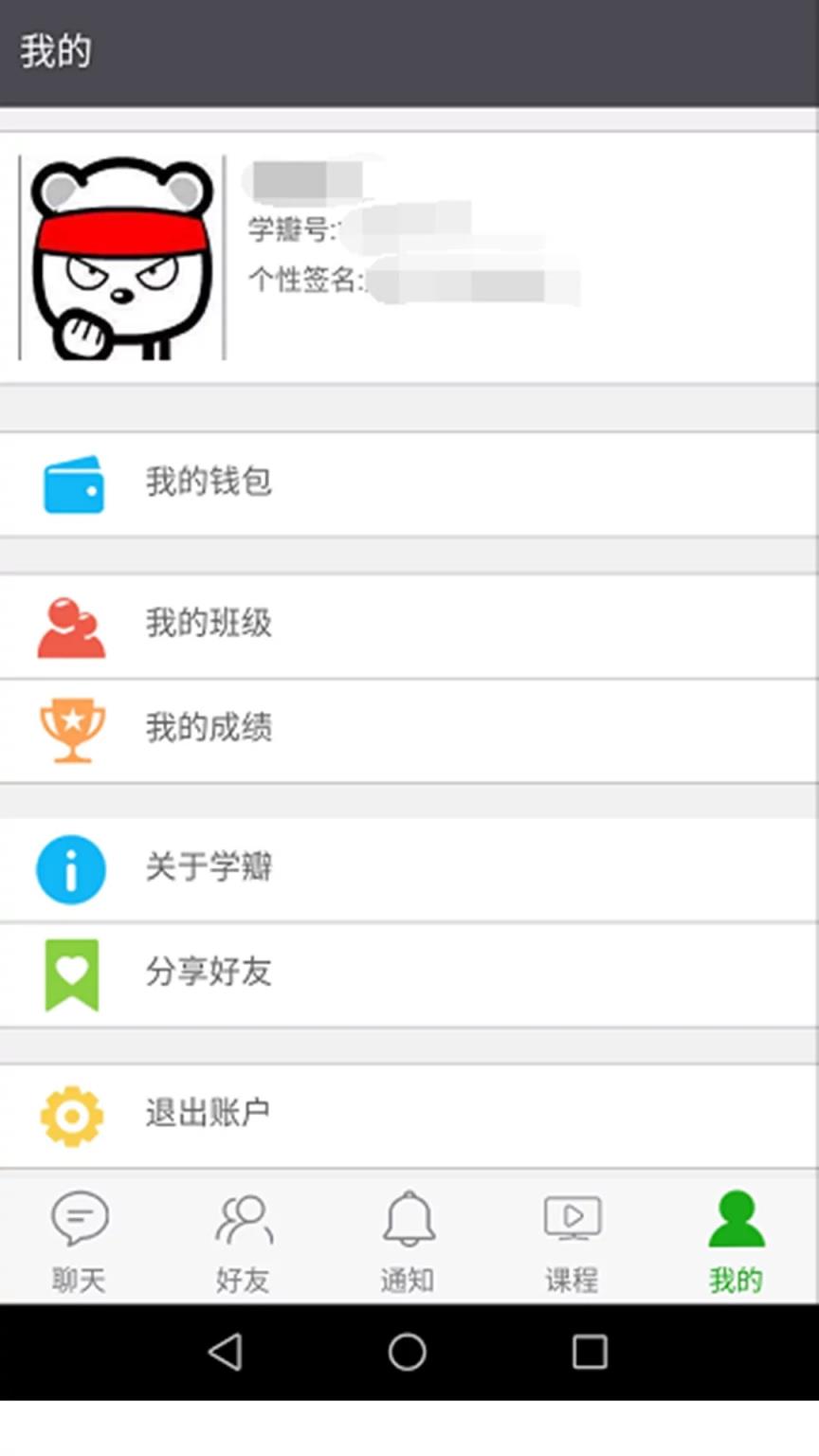Open 关于学瓣 page
The height and width of the screenshot is (1456, 819).
(209, 869)
